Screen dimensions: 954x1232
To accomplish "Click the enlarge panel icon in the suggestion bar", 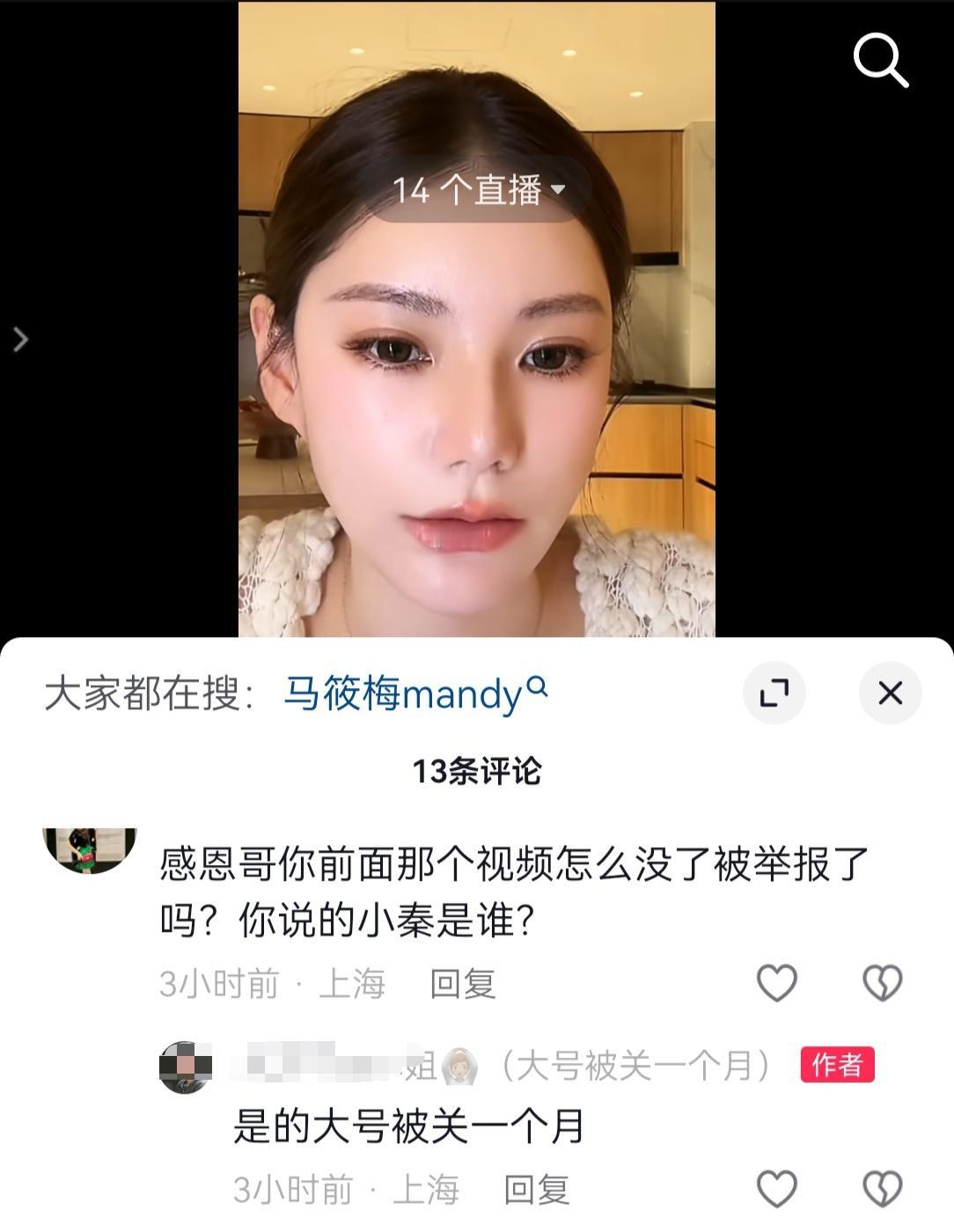I will point(776,693).
